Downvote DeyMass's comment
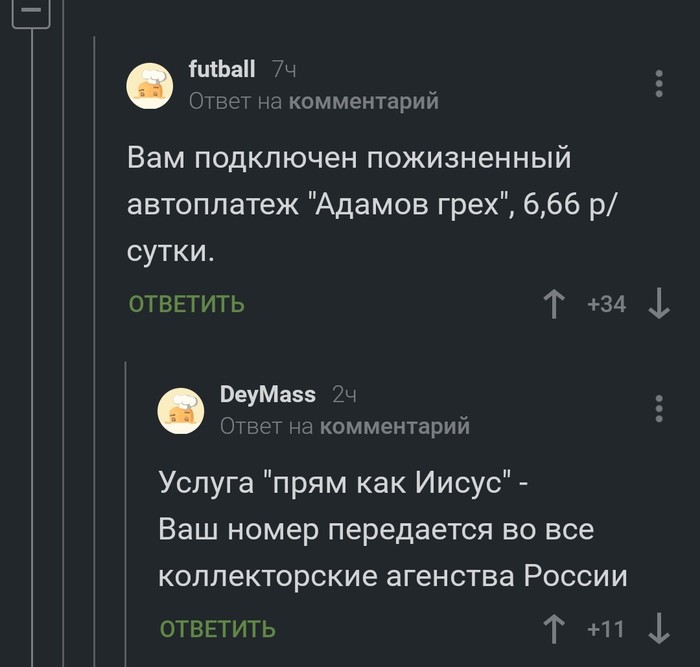Screen dimensions: 700x667 click(659, 629)
